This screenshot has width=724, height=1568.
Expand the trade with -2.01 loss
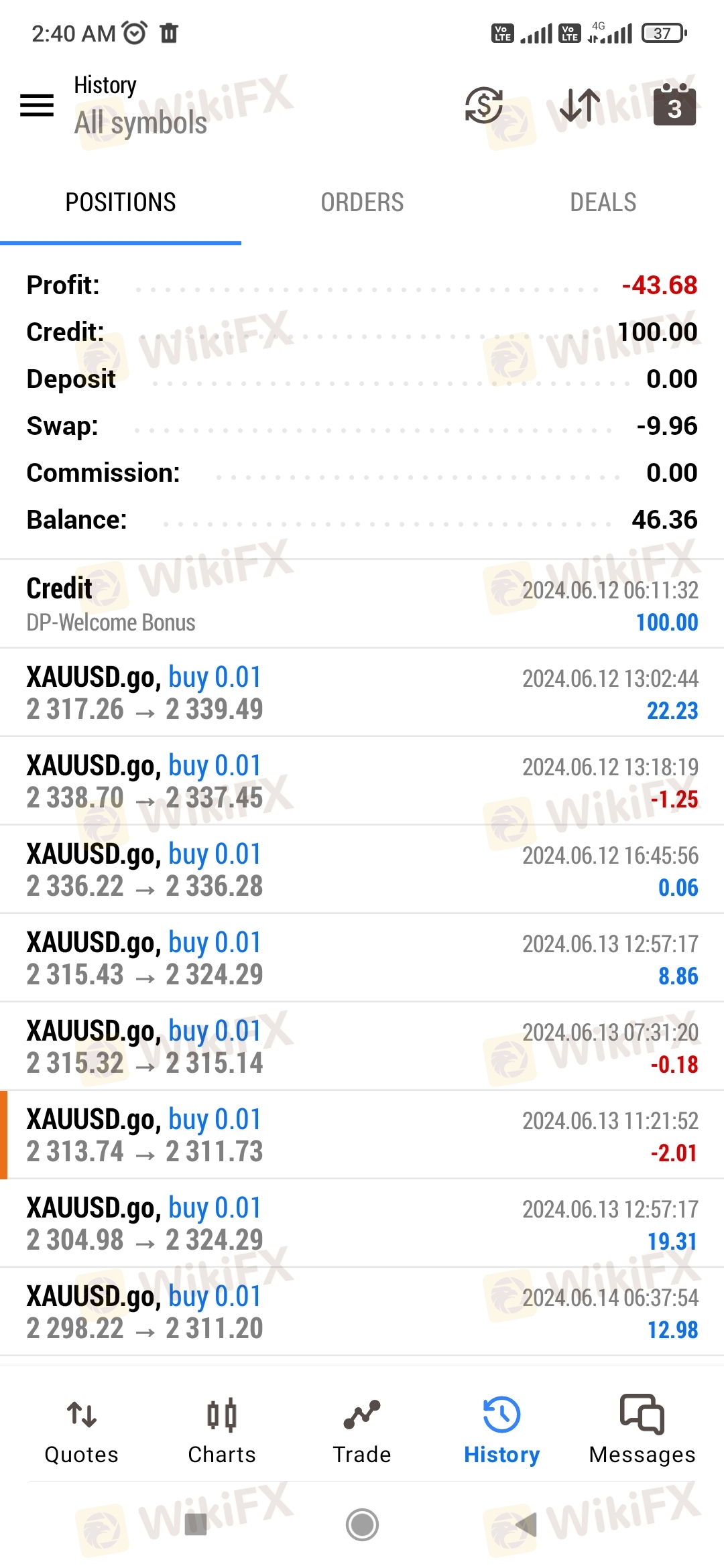[362, 1135]
